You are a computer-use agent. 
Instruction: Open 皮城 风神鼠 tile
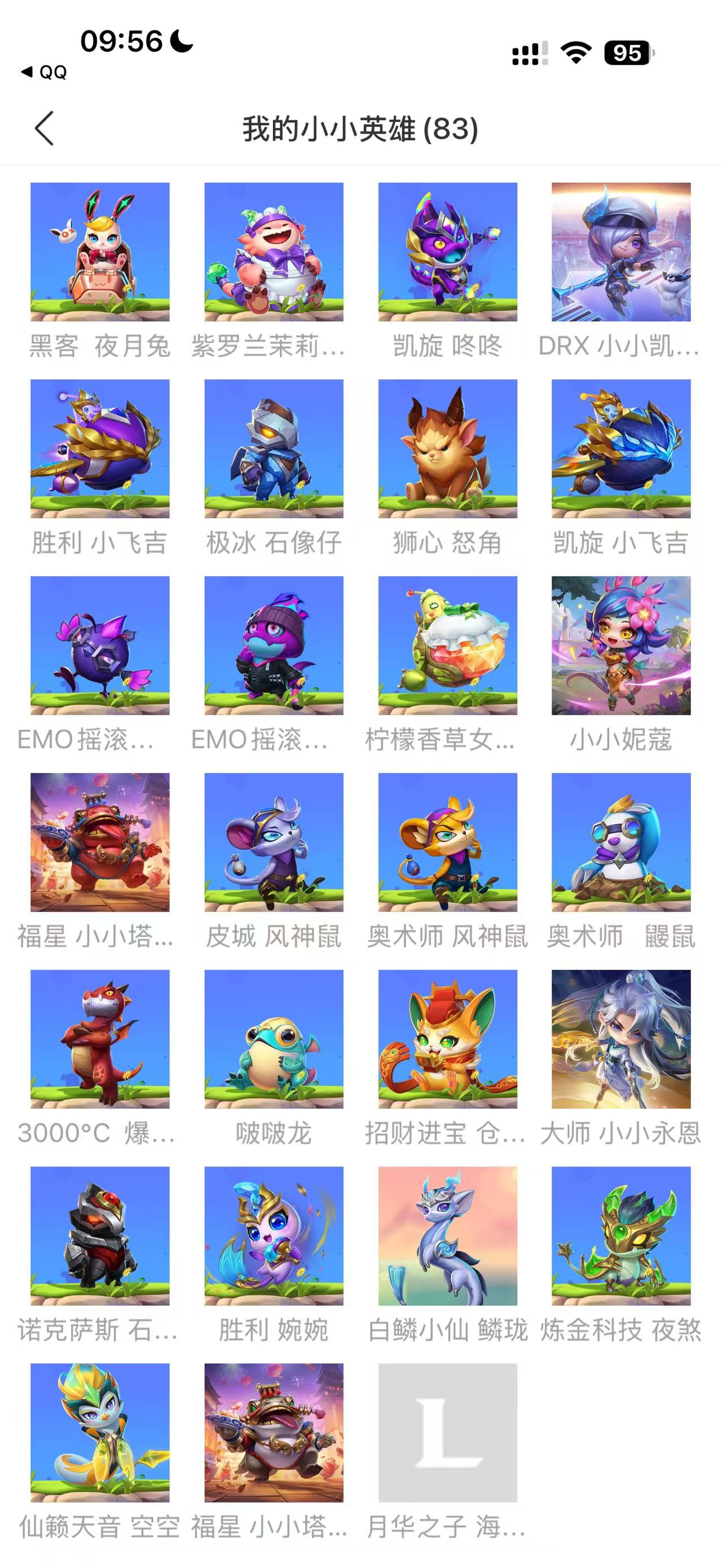tap(274, 842)
